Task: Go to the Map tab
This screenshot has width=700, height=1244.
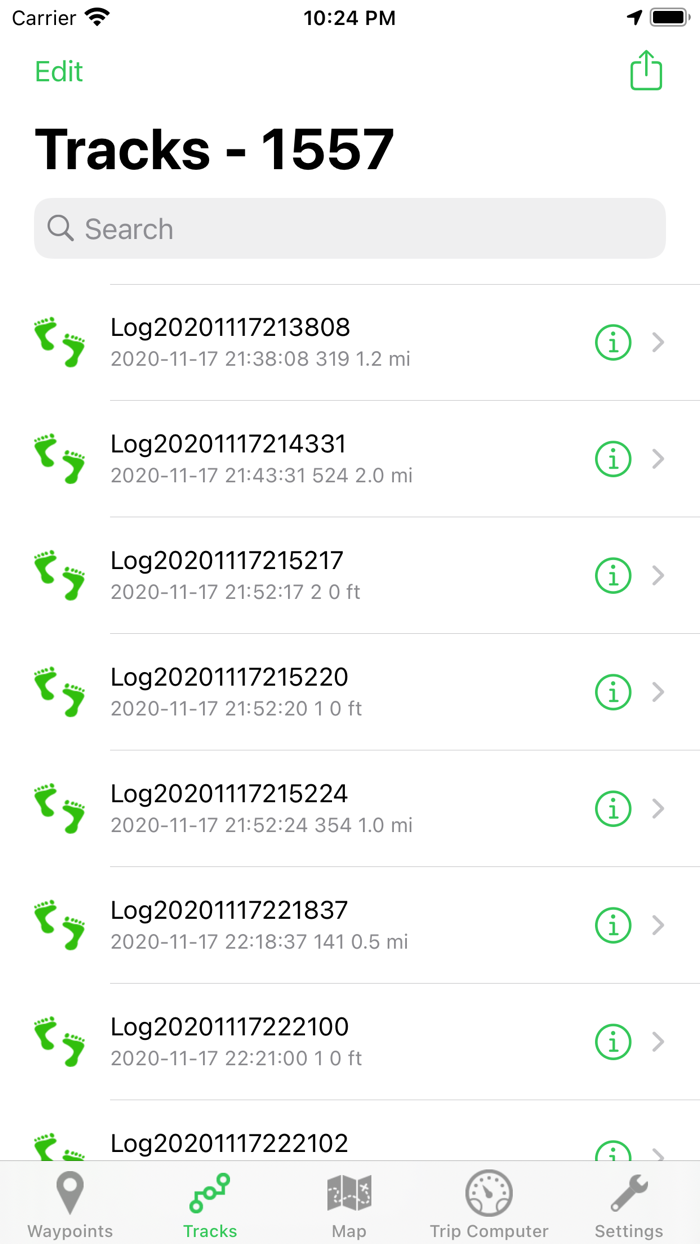Action: 349,1205
